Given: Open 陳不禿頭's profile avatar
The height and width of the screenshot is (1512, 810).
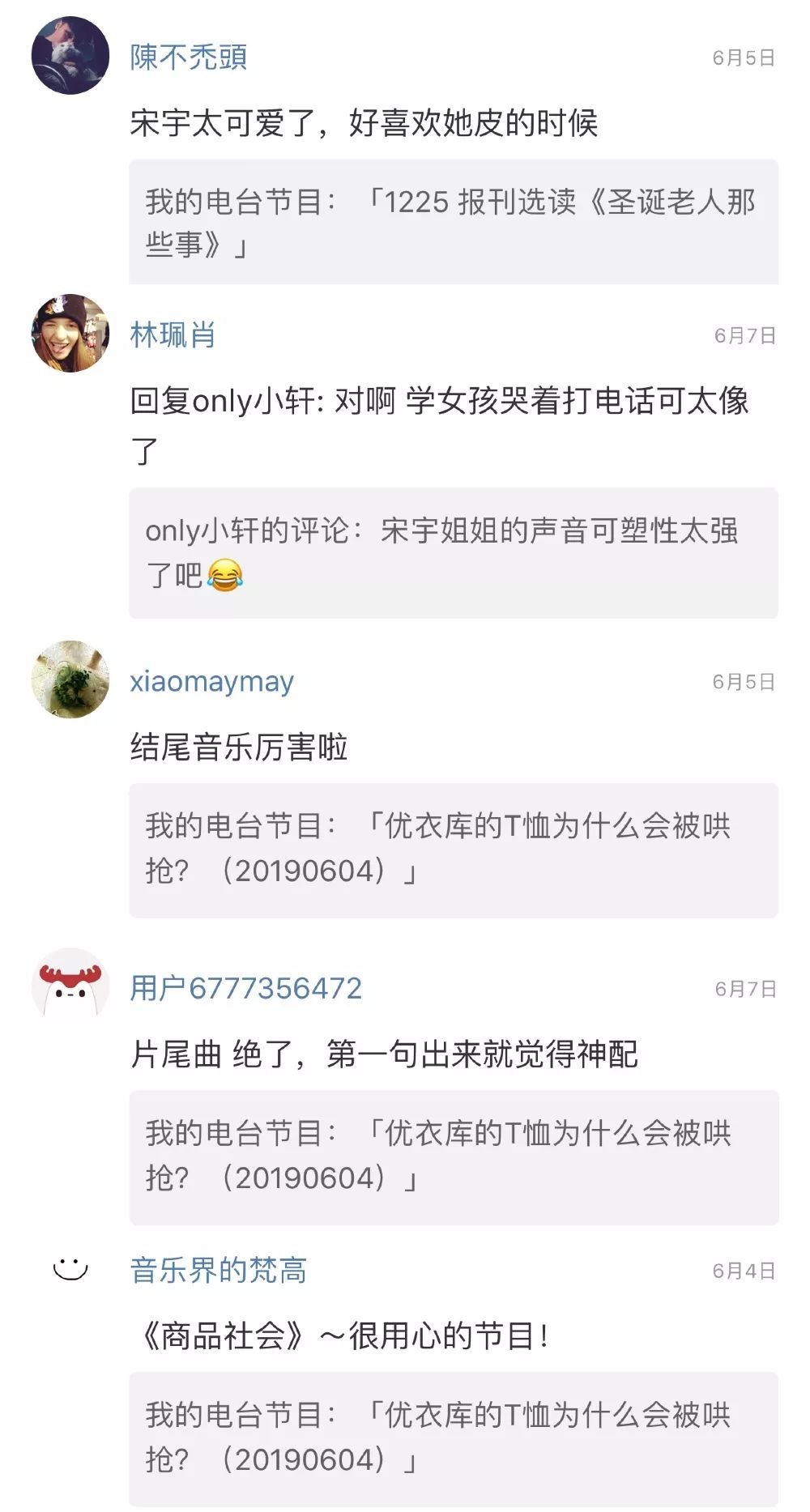Looking at the screenshot, I should coord(70,56).
